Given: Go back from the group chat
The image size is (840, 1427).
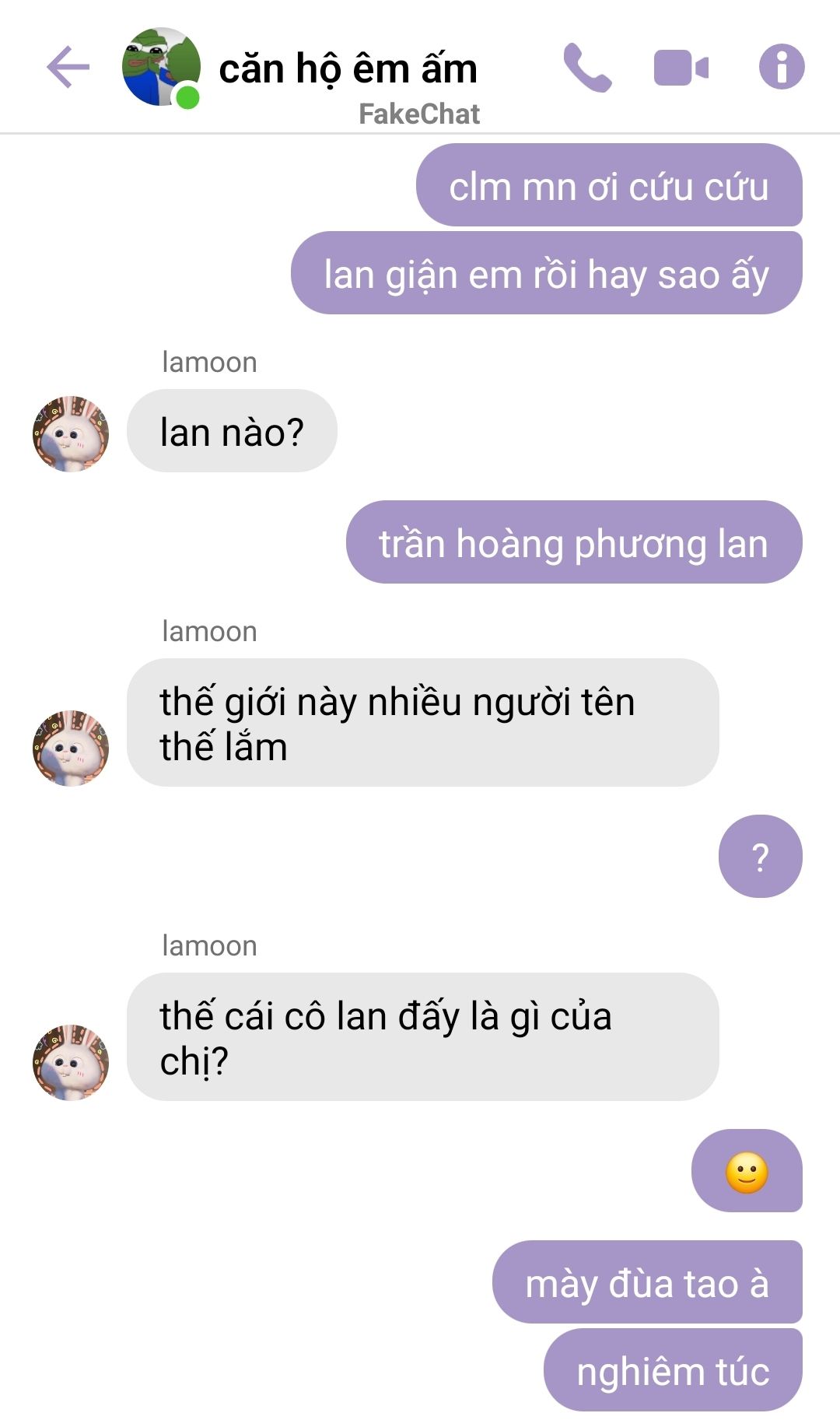Looking at the screenshot, I should click(x=68, y=67).
